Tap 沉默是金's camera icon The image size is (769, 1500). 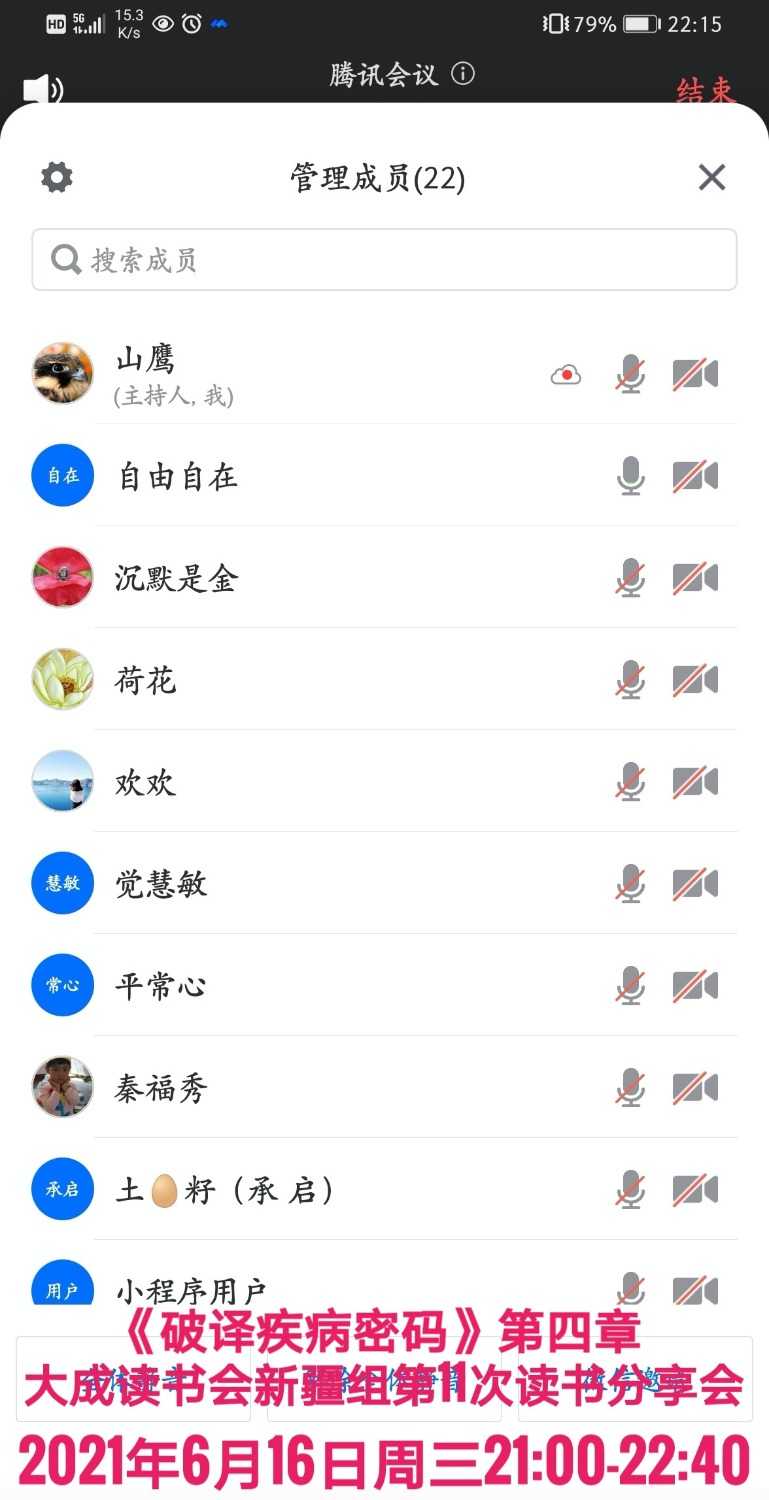tap(695, 578)
